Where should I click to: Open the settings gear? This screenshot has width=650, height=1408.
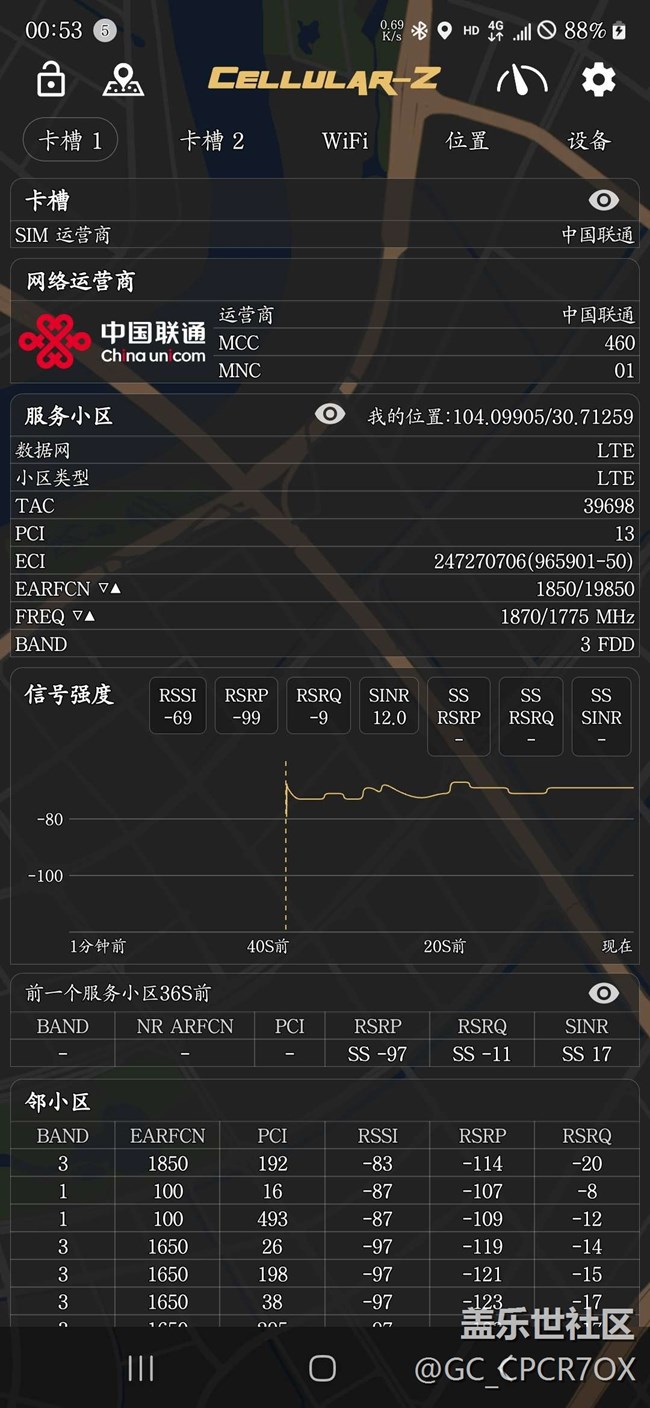[598, 79]
